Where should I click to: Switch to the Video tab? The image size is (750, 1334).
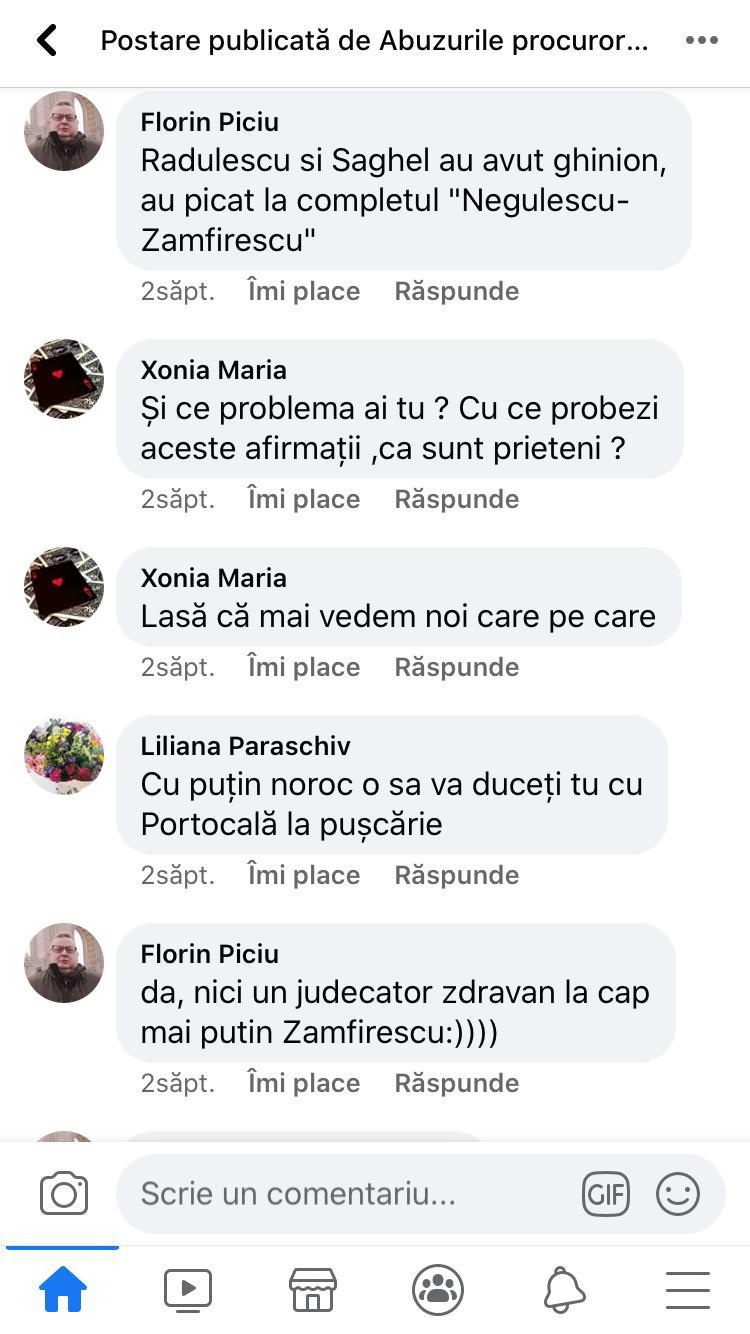(x=187, y=1290)
